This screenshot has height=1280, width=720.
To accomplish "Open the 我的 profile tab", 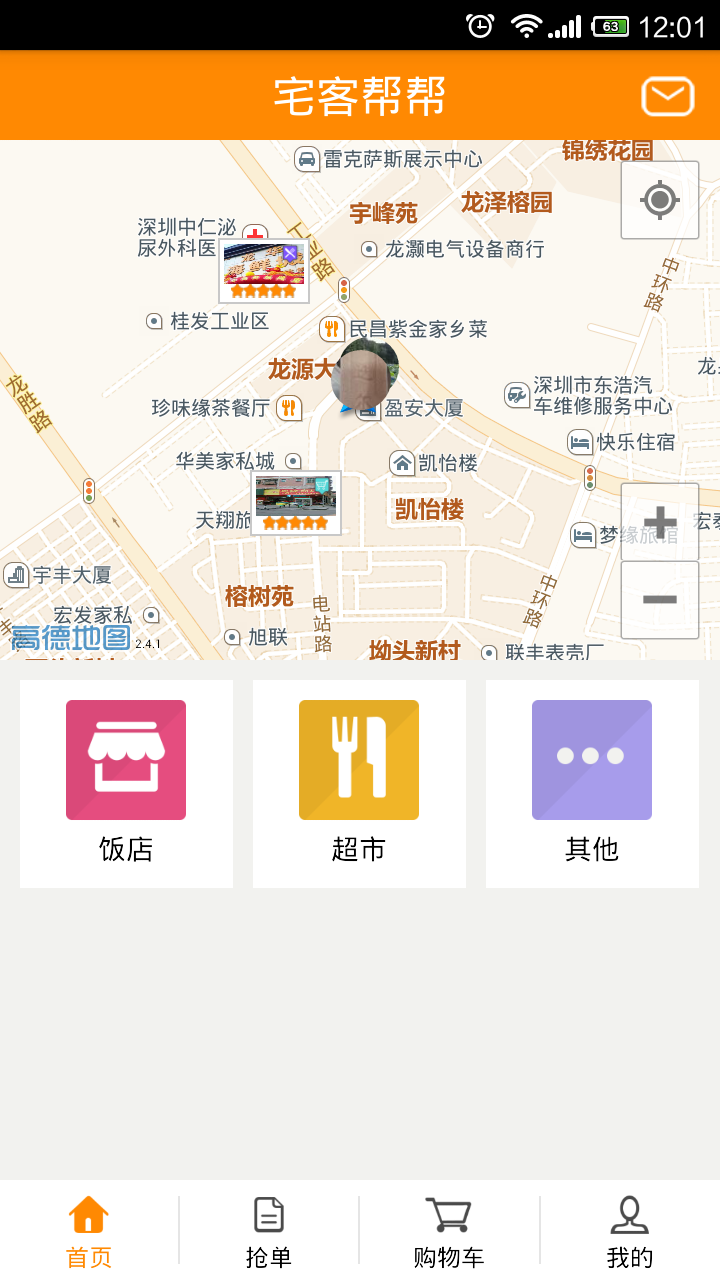I will (x=629, y=1231).
